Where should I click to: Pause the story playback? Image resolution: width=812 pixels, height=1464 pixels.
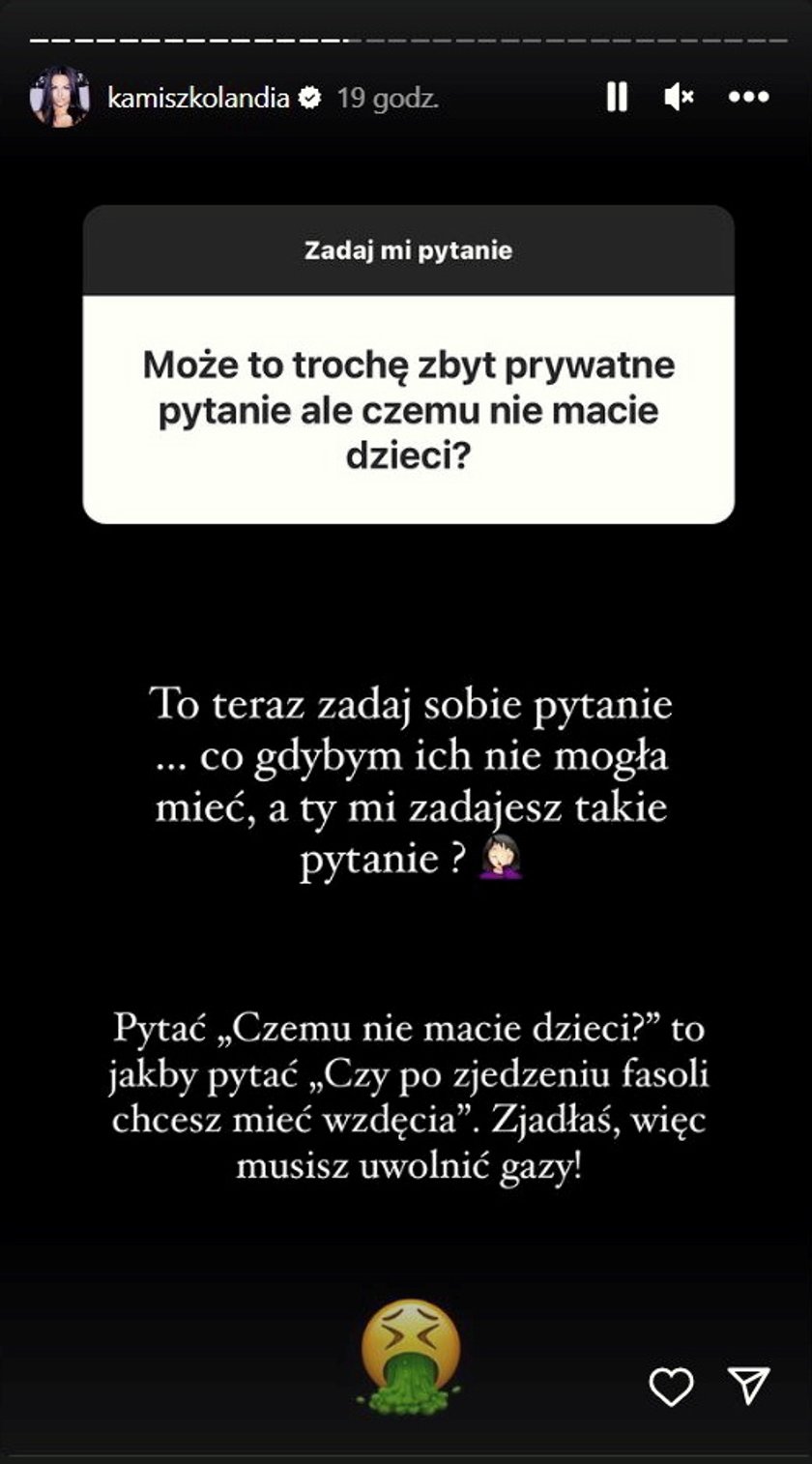[617, 97]
